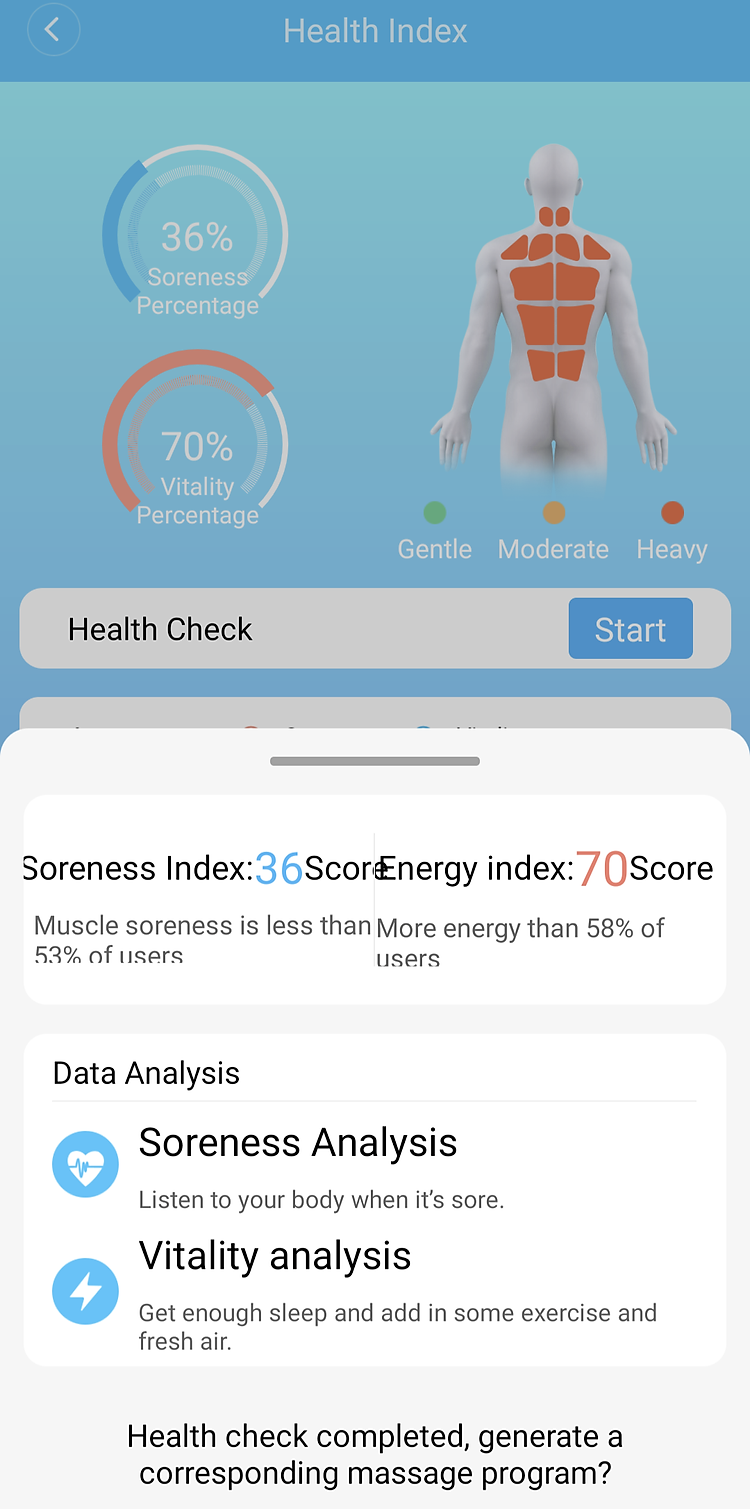750x1509 pixels.
Task: Tap the bottom sheet drag handle
Action: point(375,761)
